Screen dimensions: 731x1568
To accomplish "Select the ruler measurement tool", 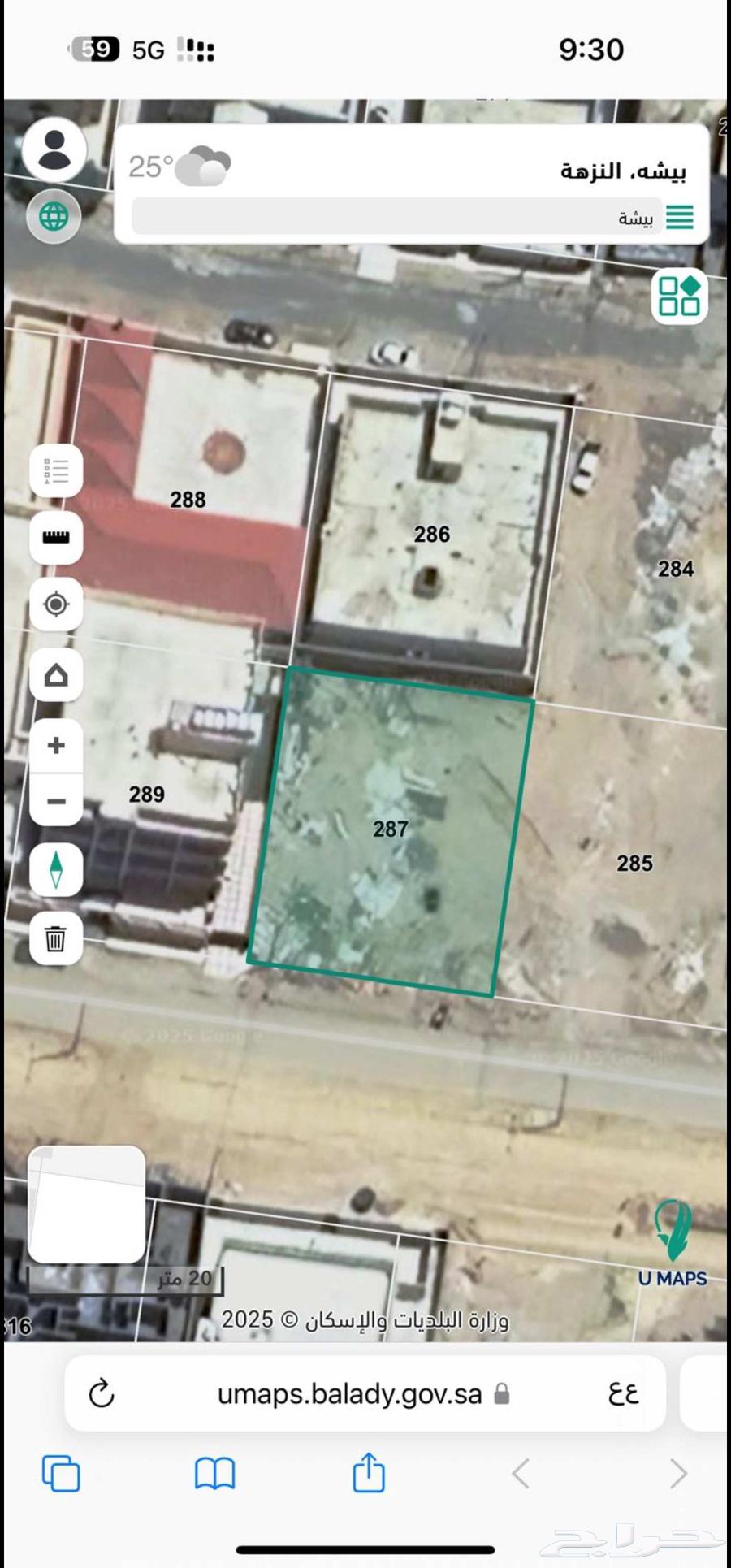I will (56, 537).
